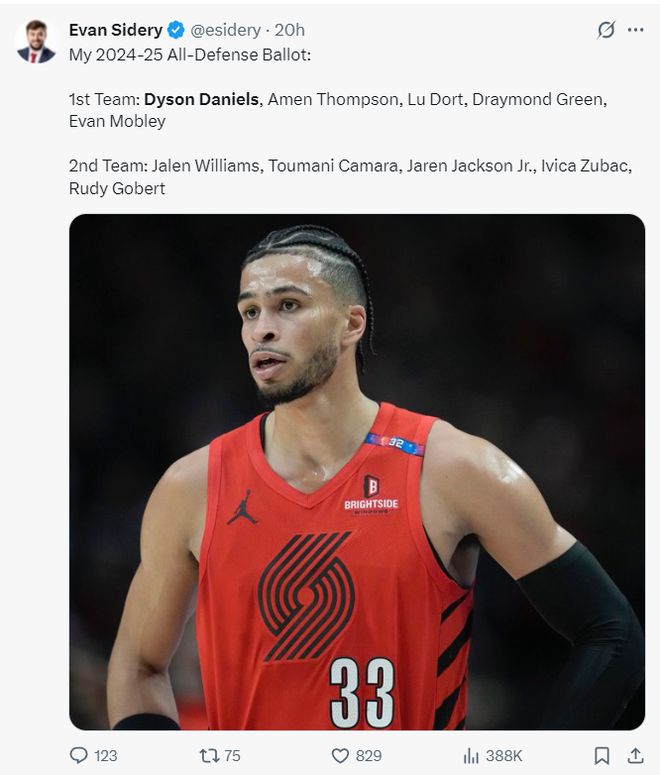The image size is (660, 775).
Task: Like the All-Defense Ballot post
Action: click(x=341, y=755)
